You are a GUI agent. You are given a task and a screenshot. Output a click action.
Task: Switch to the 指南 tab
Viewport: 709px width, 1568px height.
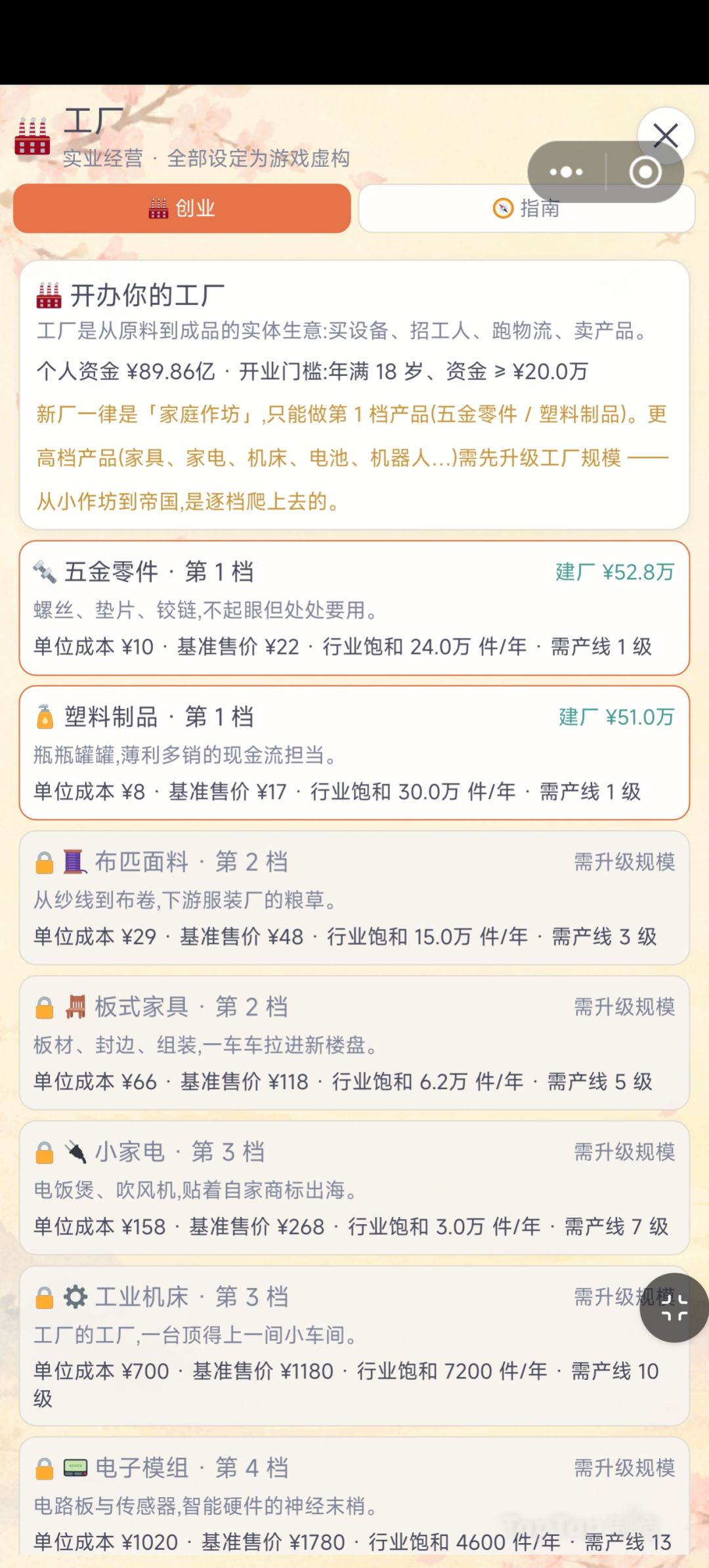[526, 209]
